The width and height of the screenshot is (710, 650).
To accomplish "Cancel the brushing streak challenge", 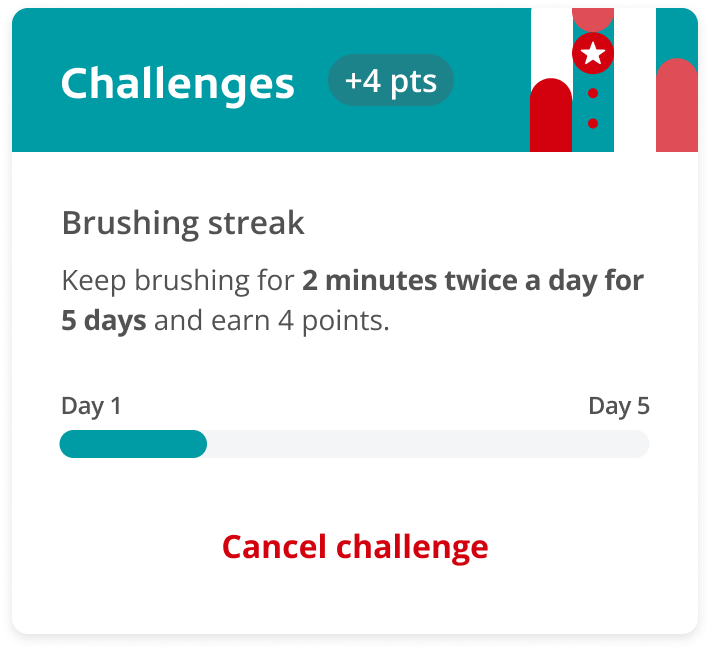I will tap(355, 547).
